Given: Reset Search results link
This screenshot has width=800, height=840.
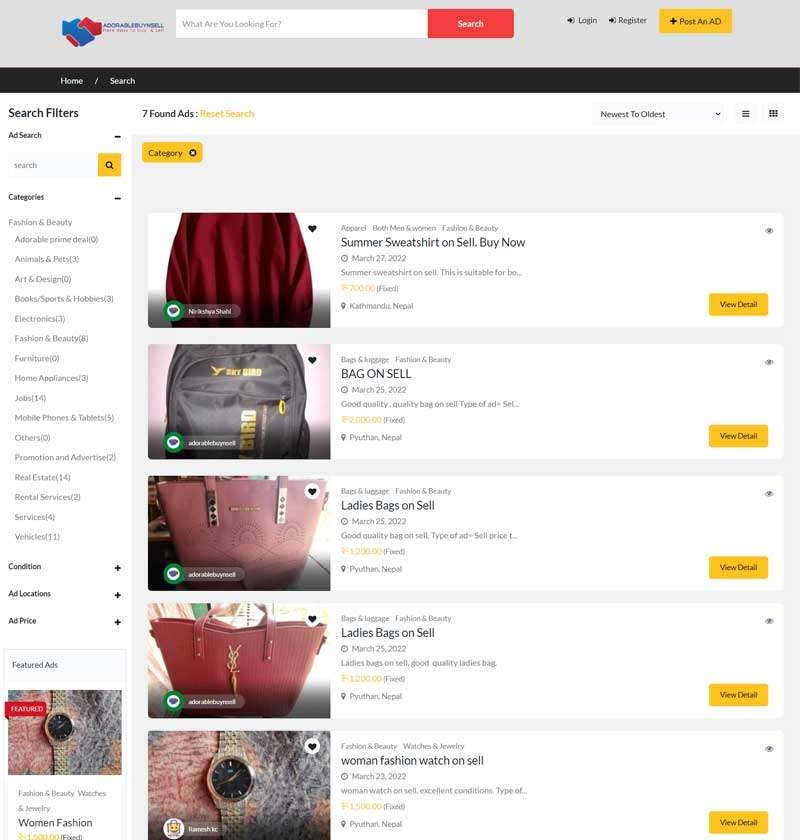Looking at the screenshot, I should (x=227, y=114).
